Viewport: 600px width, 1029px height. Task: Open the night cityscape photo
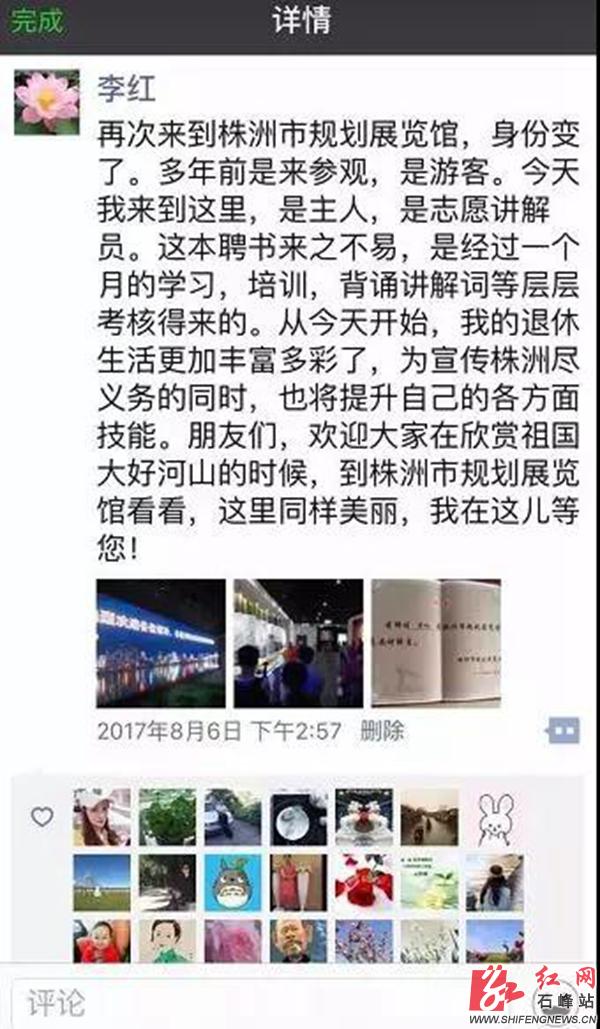161,644
